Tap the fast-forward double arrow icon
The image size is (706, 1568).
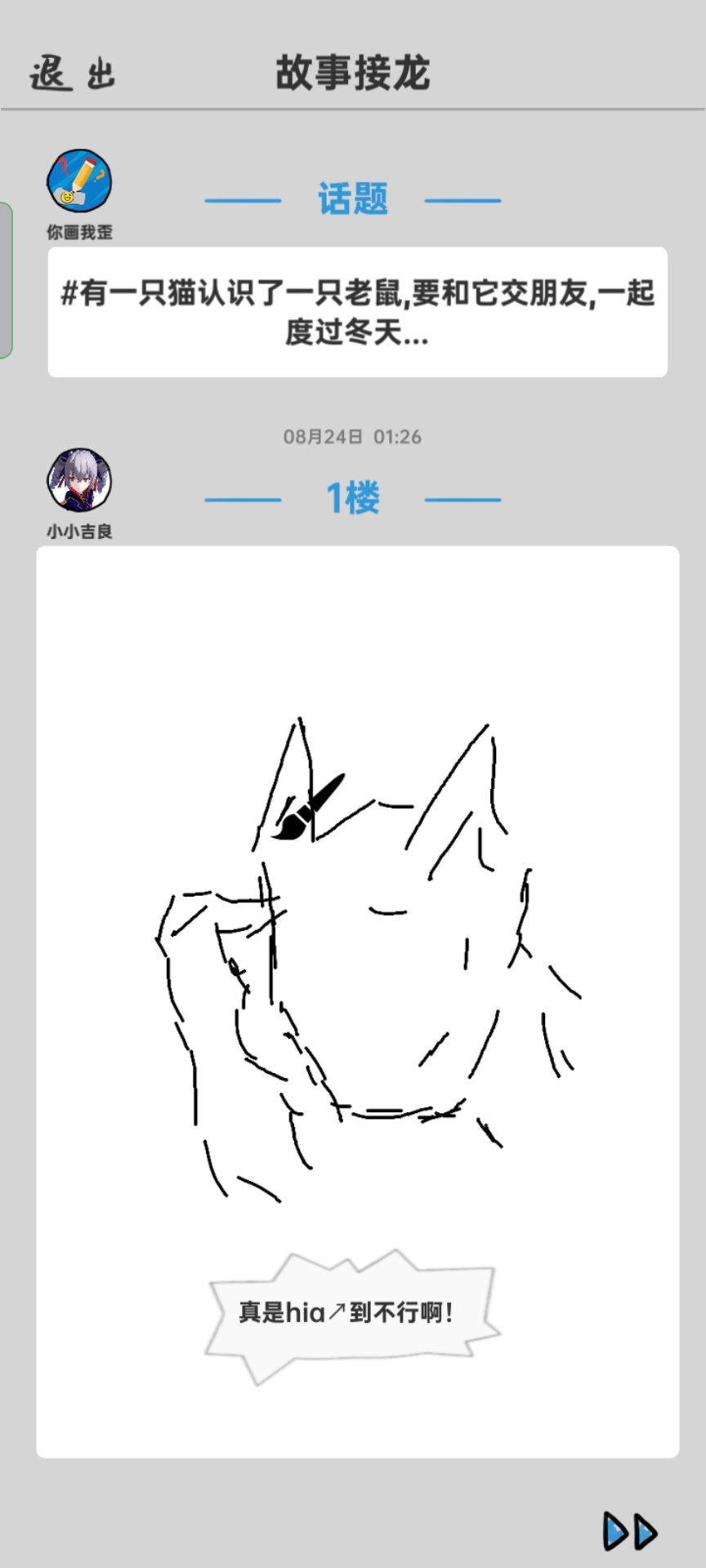coord(630,1531)
